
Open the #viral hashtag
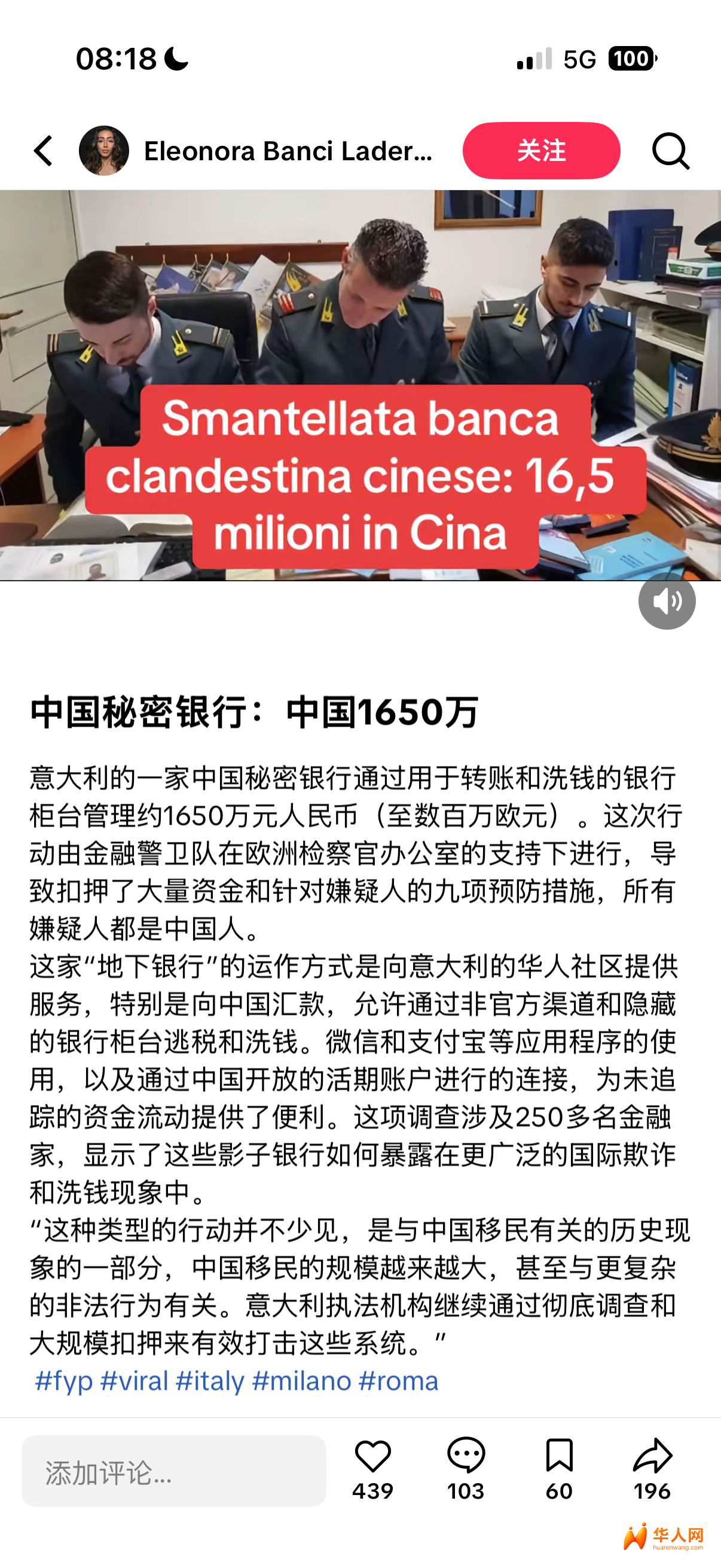134,1380
